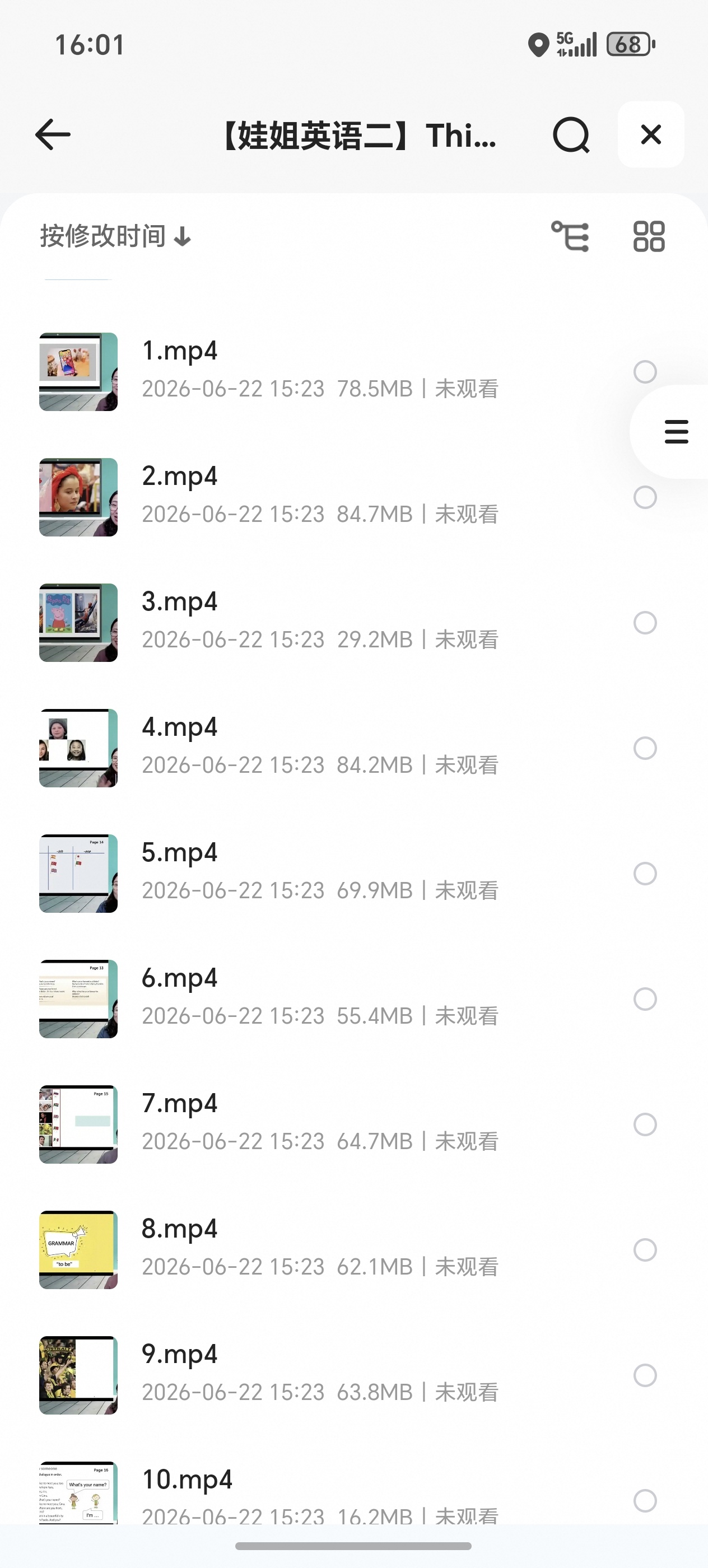Switch to grid layout view
The height and width of the screenshot is (1568, 708).
click(648, 236)
